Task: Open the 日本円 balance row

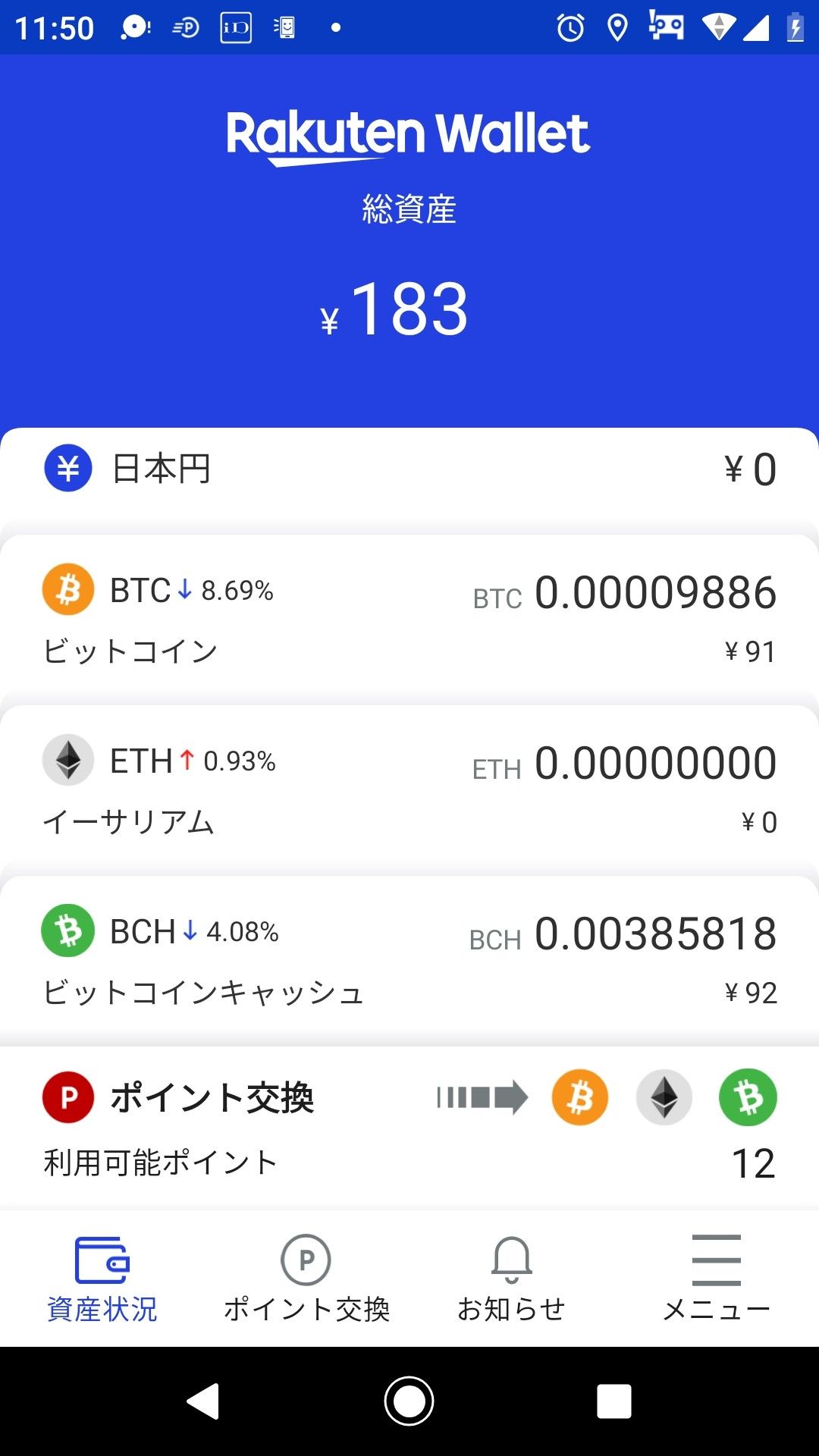Action: tap(409, 469)
